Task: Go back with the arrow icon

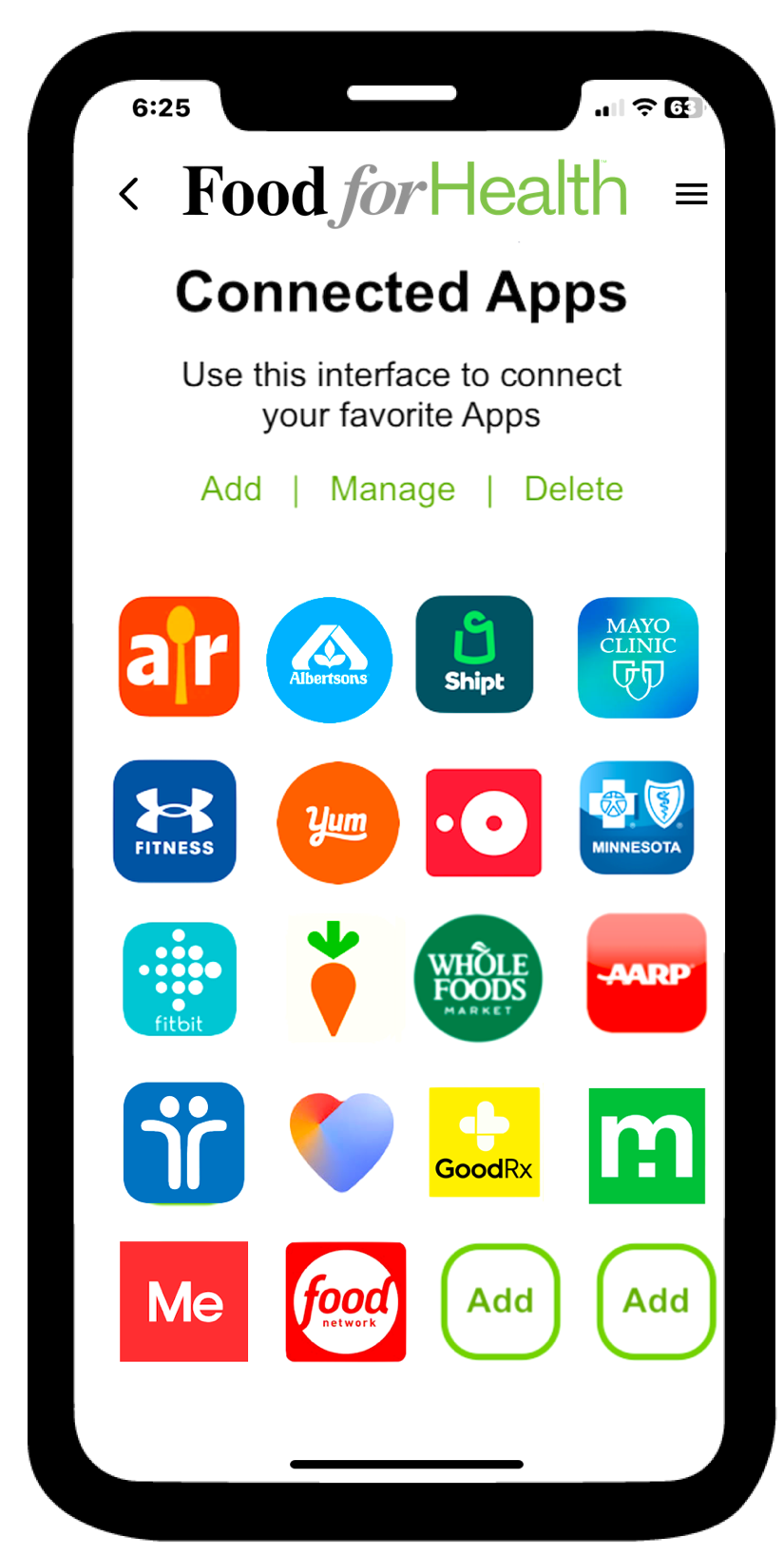Action: pos(129,194)
